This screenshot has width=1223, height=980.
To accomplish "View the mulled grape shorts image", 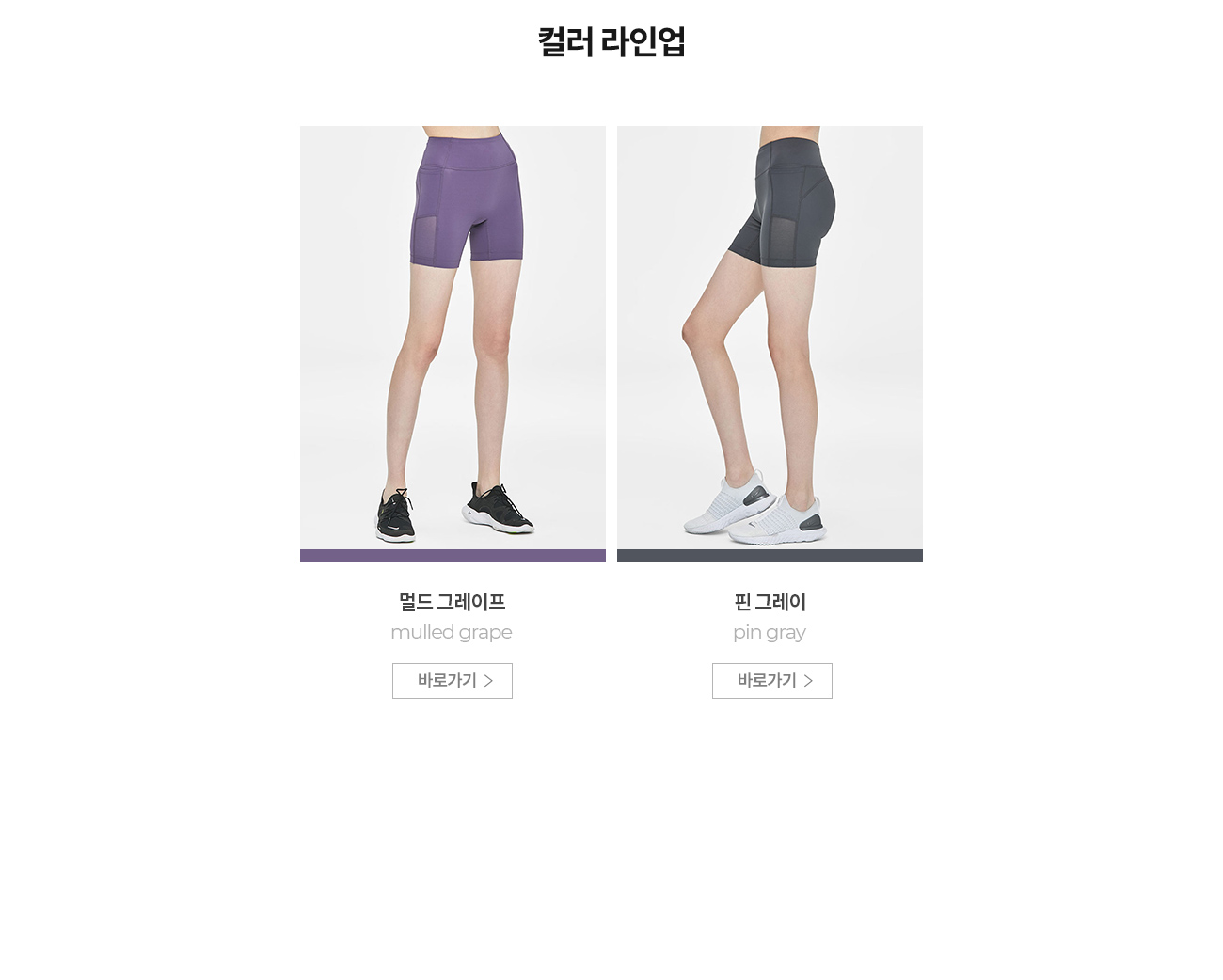I will coord(453,339).
